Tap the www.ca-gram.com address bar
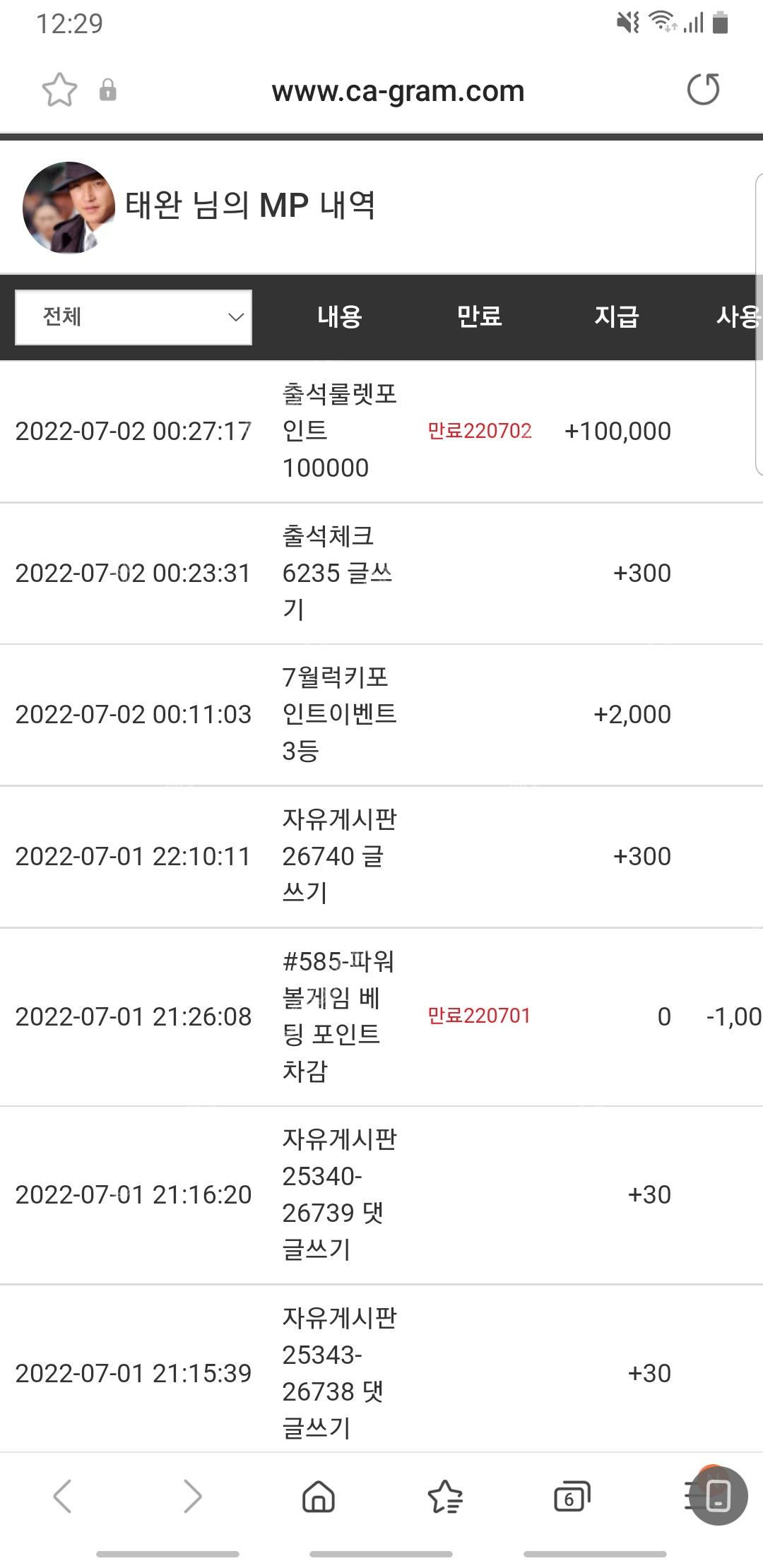The image size is (763, 1568). coord(398,91)
